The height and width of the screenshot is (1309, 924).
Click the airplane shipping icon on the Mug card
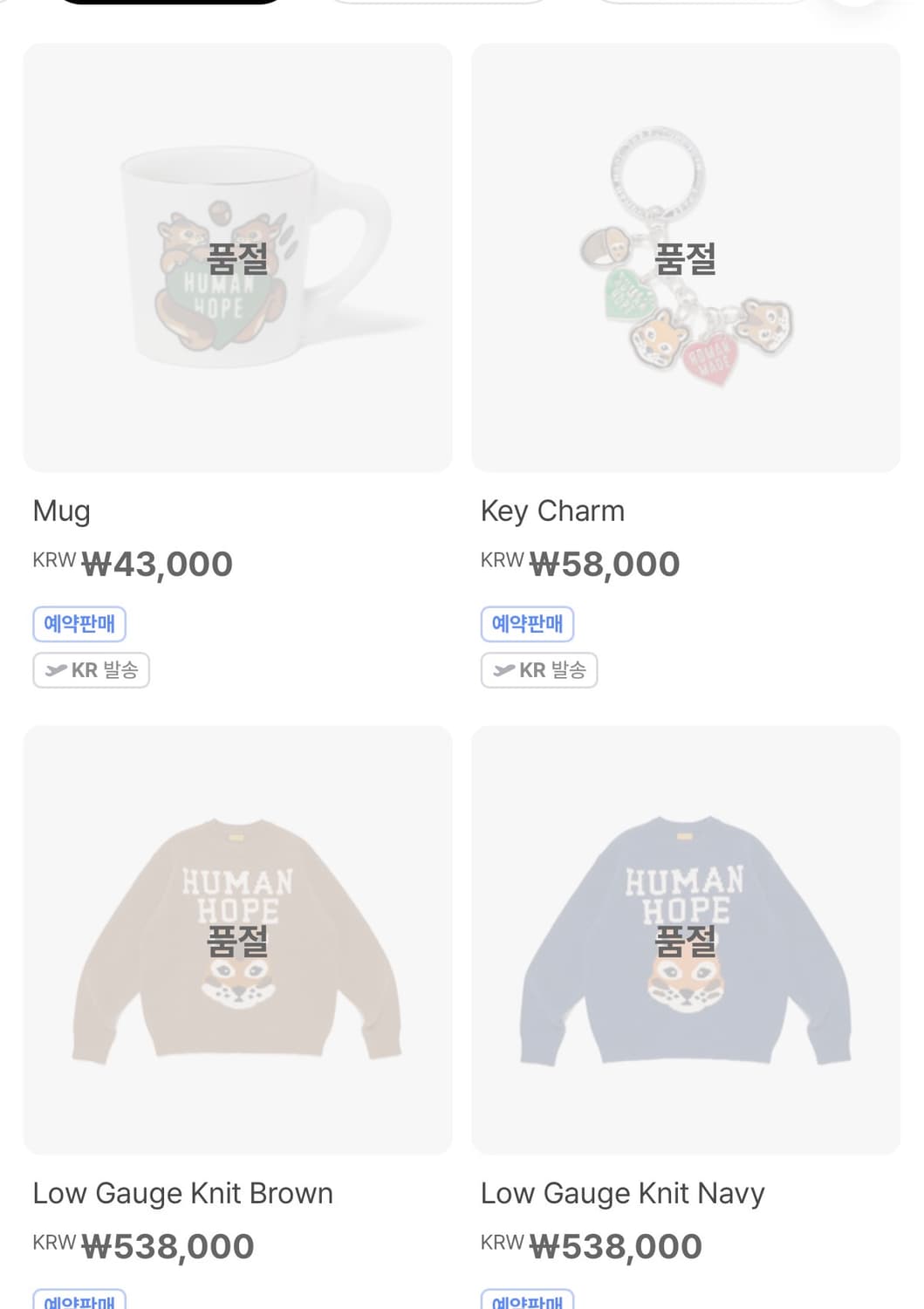pos(55,670)
